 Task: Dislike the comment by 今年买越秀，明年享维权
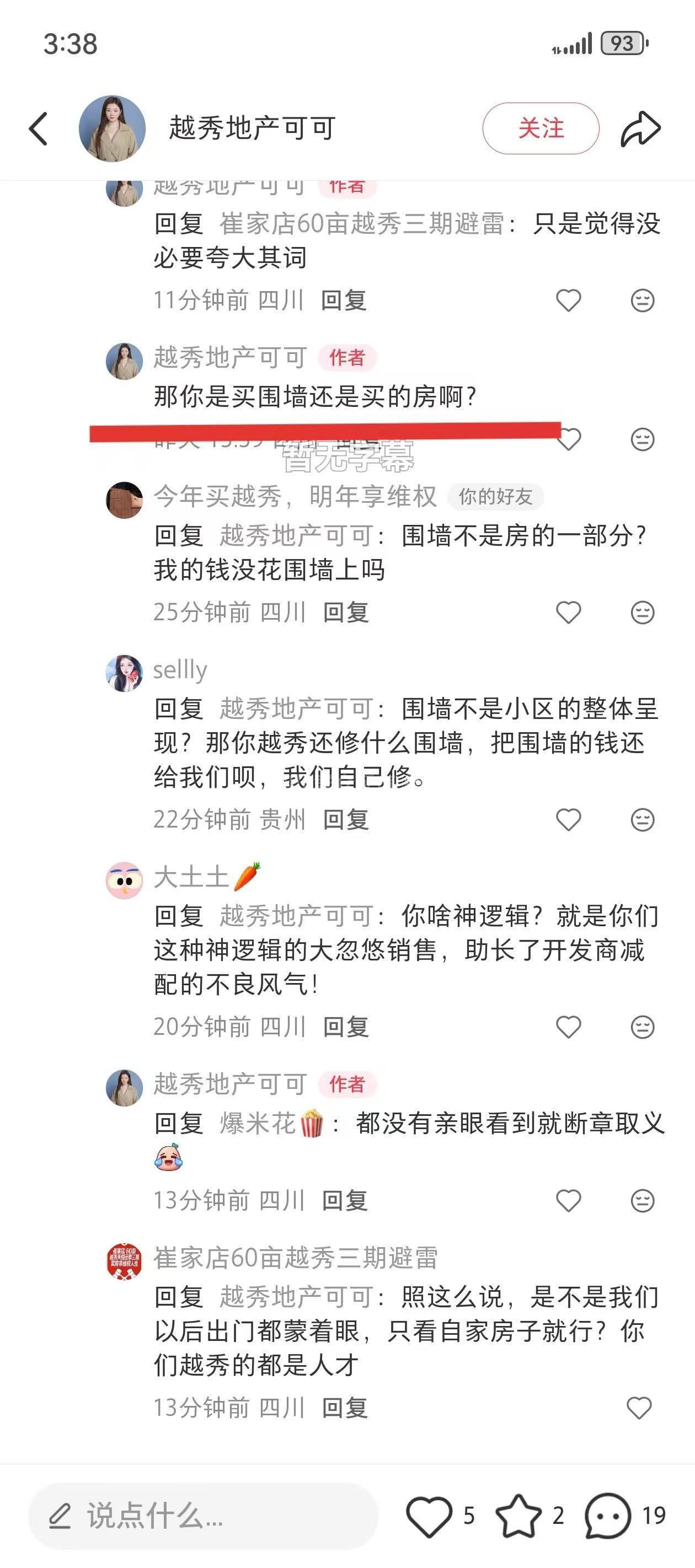click(x=642, y=612)
